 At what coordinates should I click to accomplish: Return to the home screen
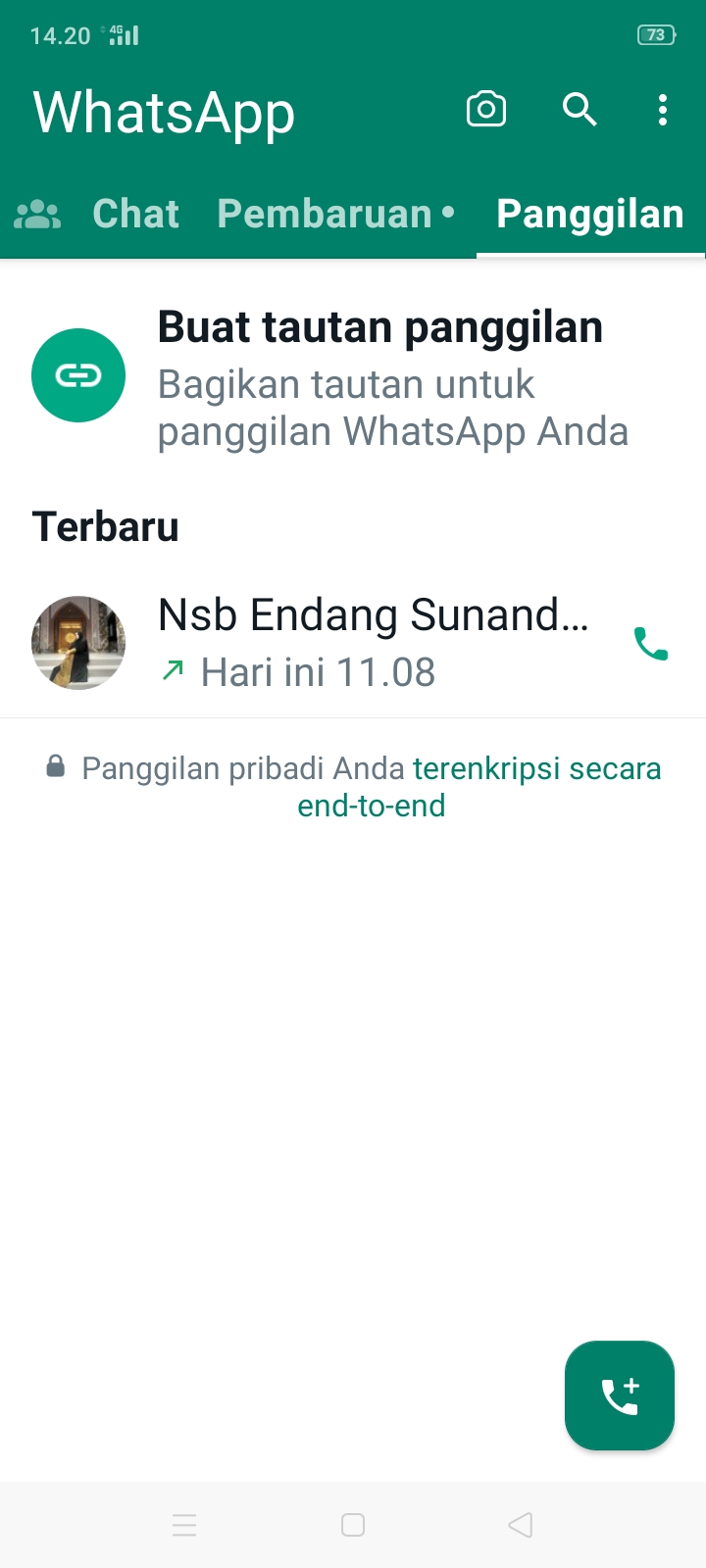(353, 1525)
